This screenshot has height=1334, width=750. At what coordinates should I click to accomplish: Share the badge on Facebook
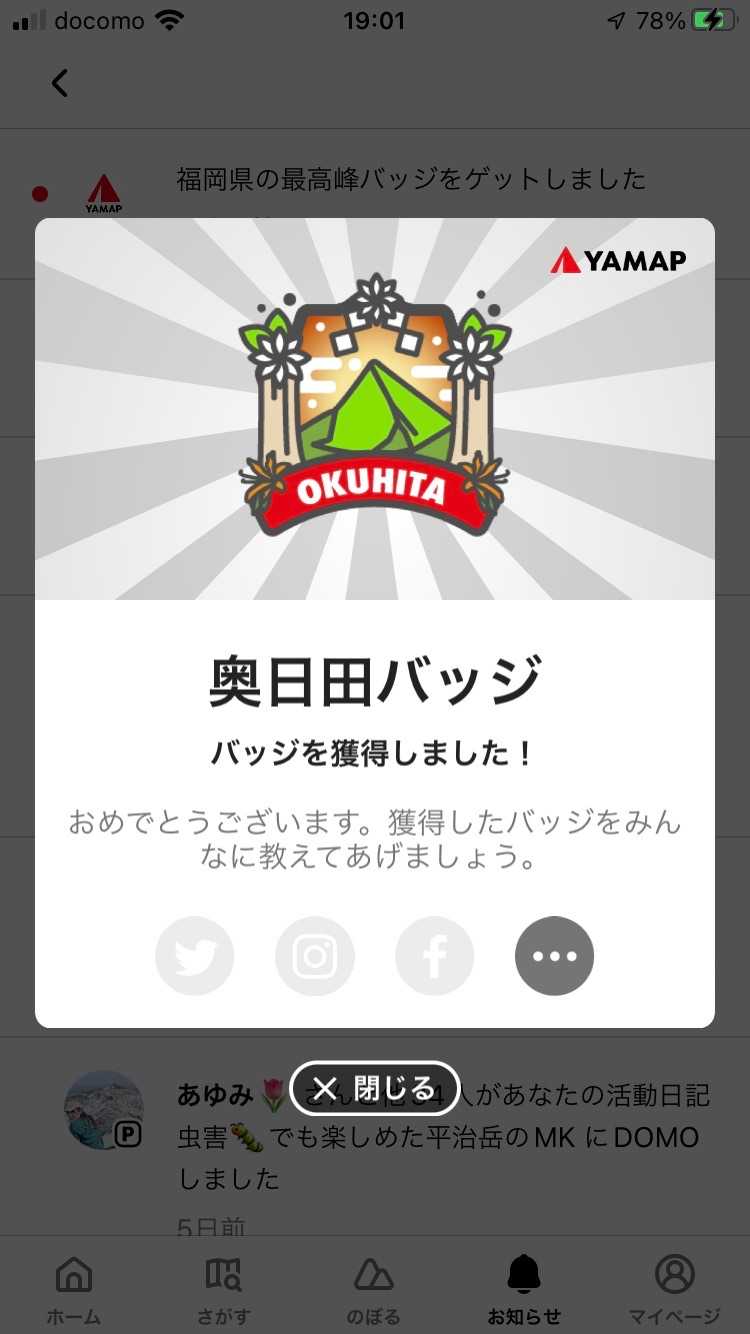pyautogui.click(x=435, y=956)
